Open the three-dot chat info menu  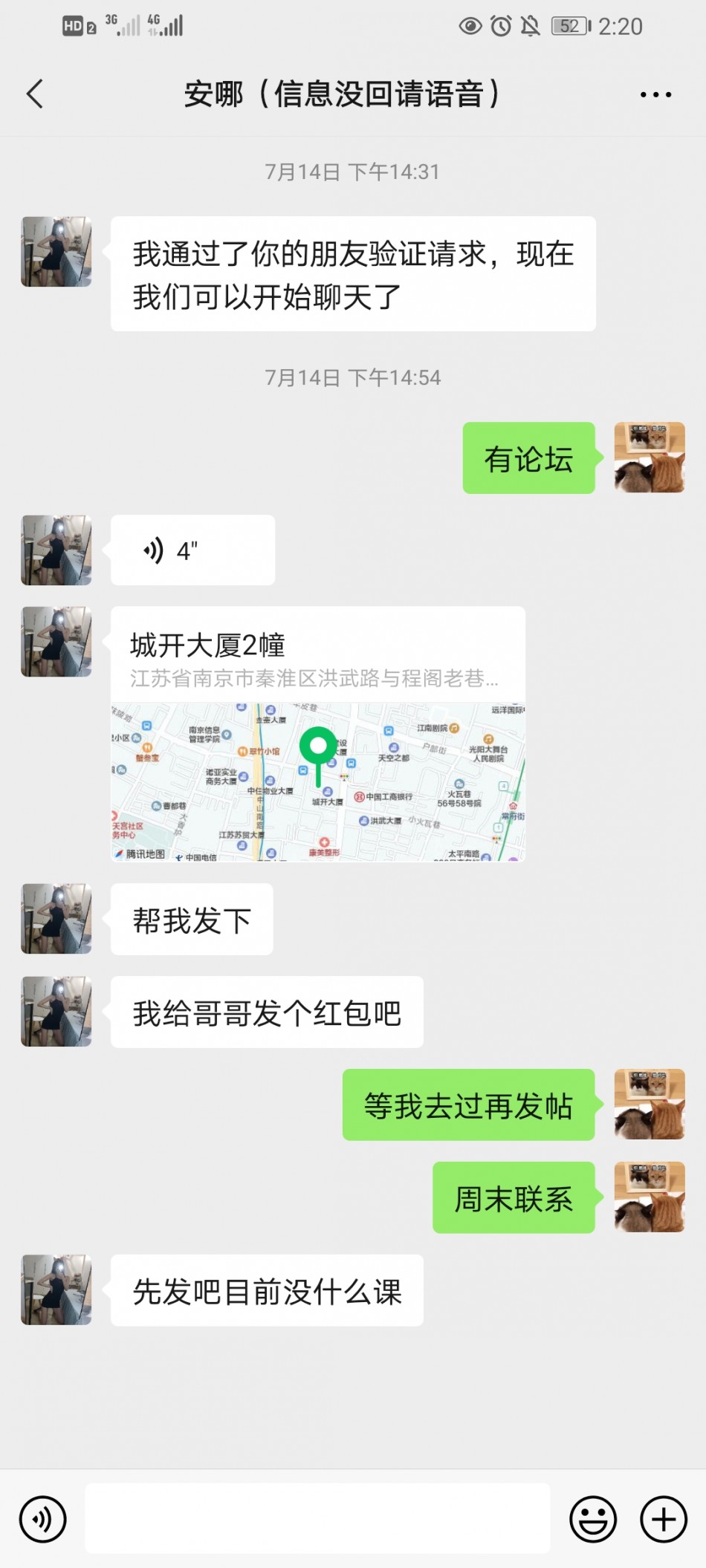655,94
